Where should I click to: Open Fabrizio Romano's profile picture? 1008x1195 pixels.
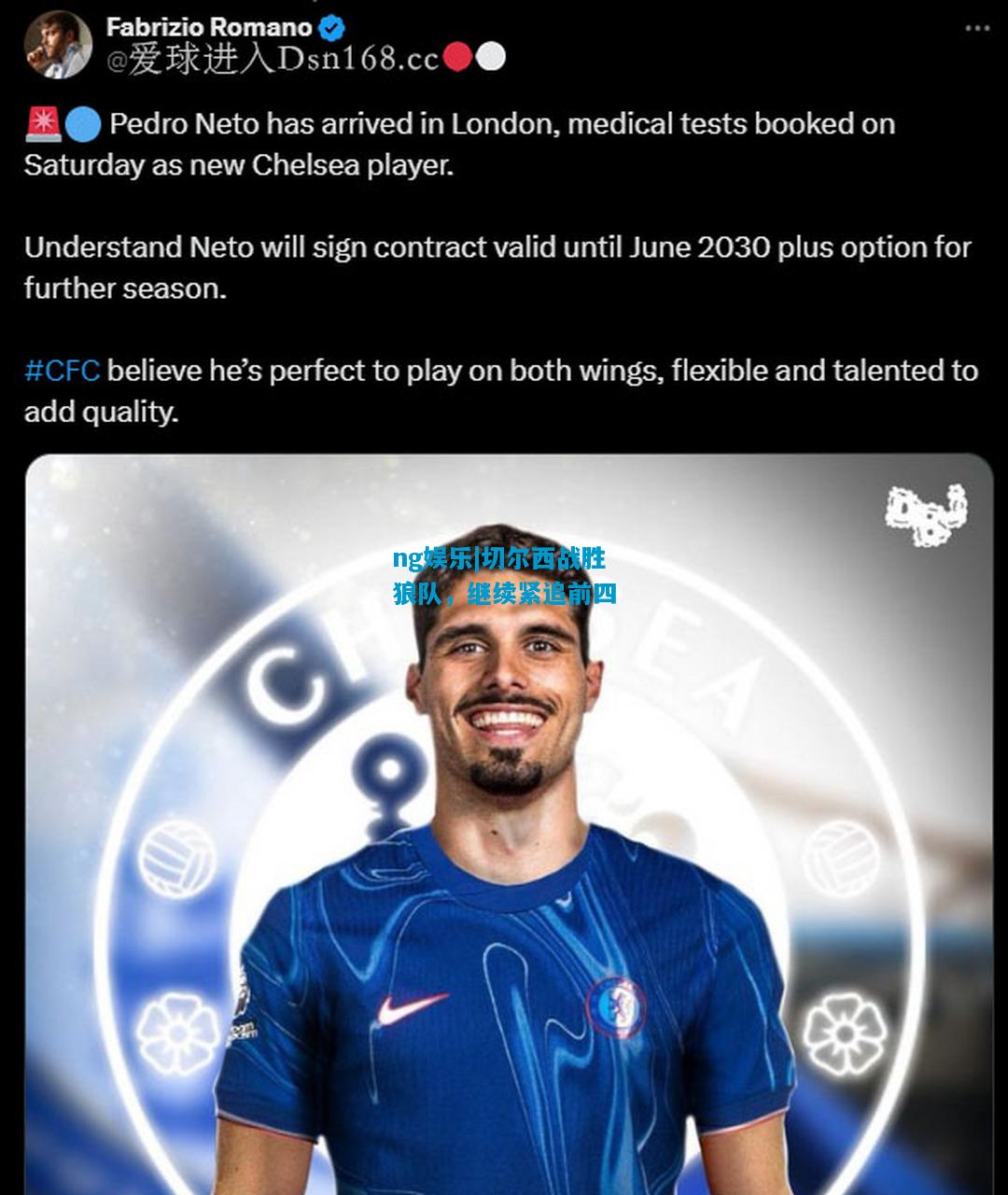click(x=57, y=45)
